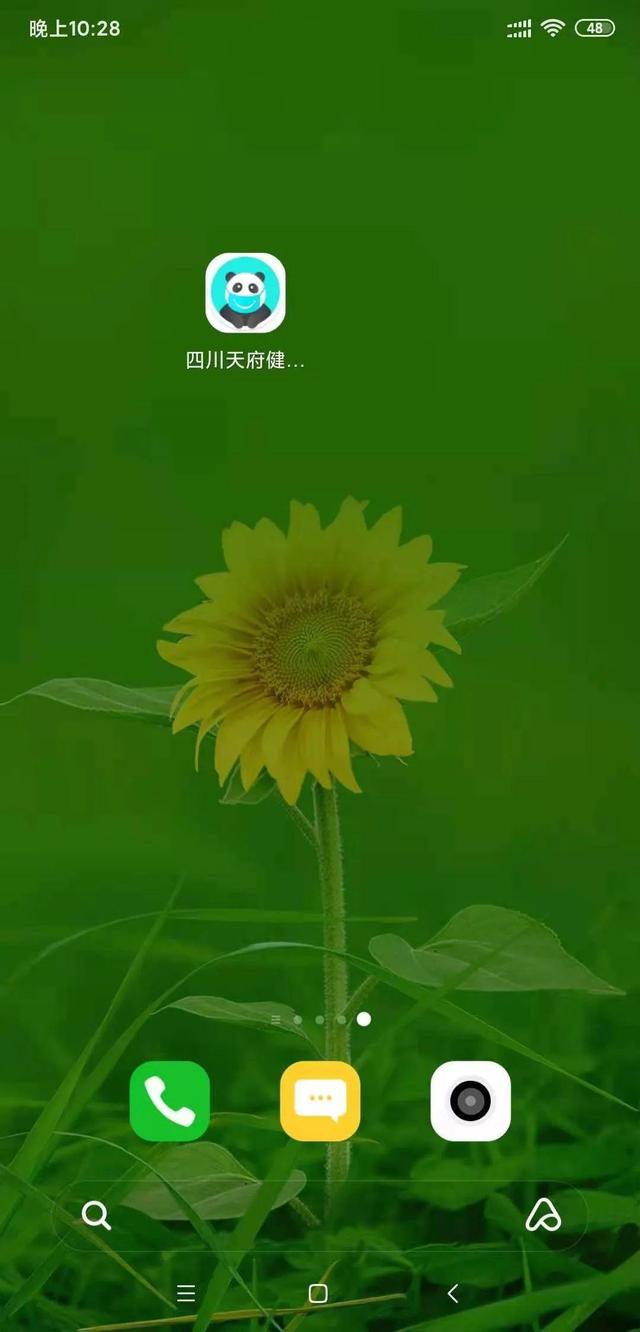The height and width of the screenshot is (1332, 640).
Task: Open the yellow Messages app
Action: click(x=320, y=1101)
